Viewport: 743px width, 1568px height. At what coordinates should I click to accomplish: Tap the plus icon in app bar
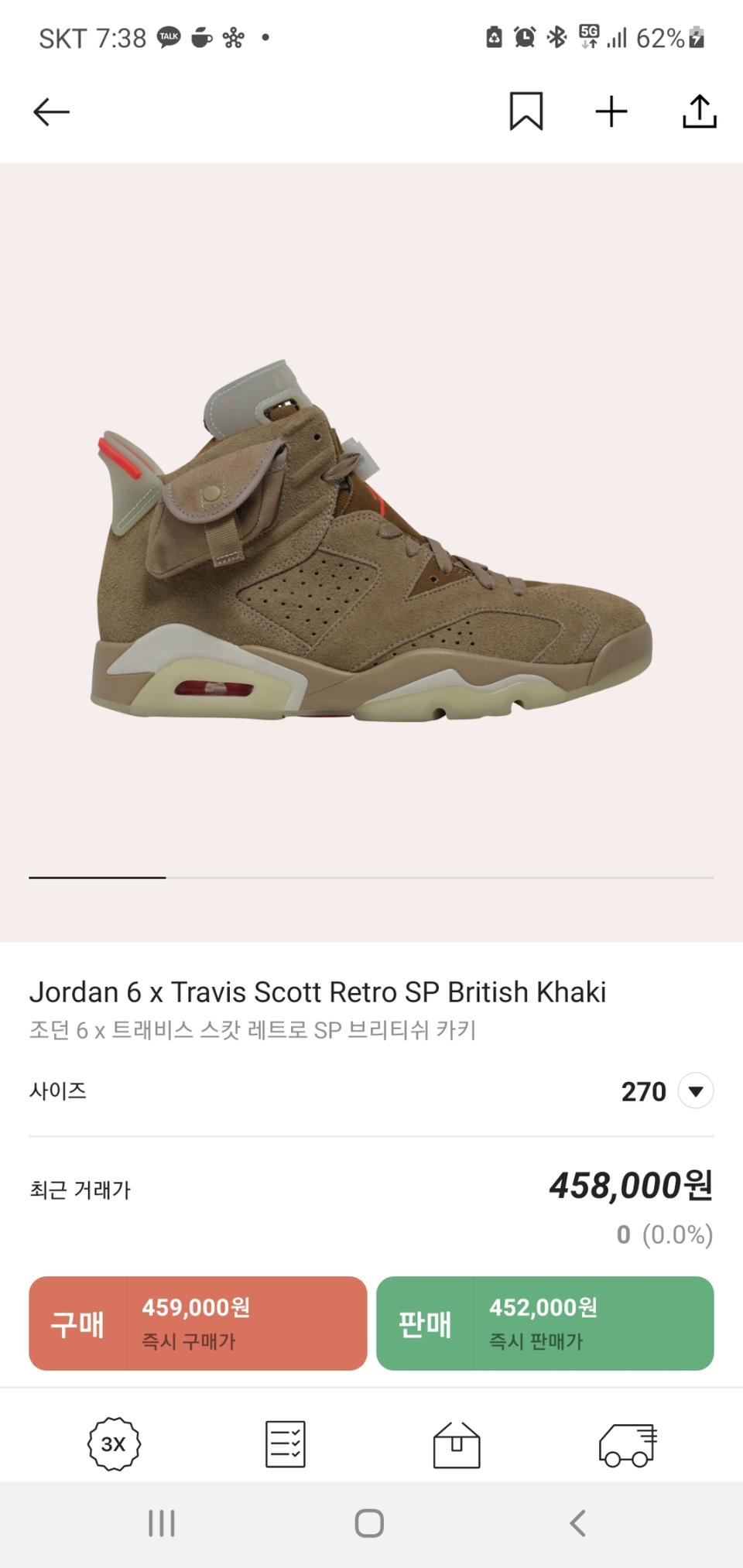611,111
